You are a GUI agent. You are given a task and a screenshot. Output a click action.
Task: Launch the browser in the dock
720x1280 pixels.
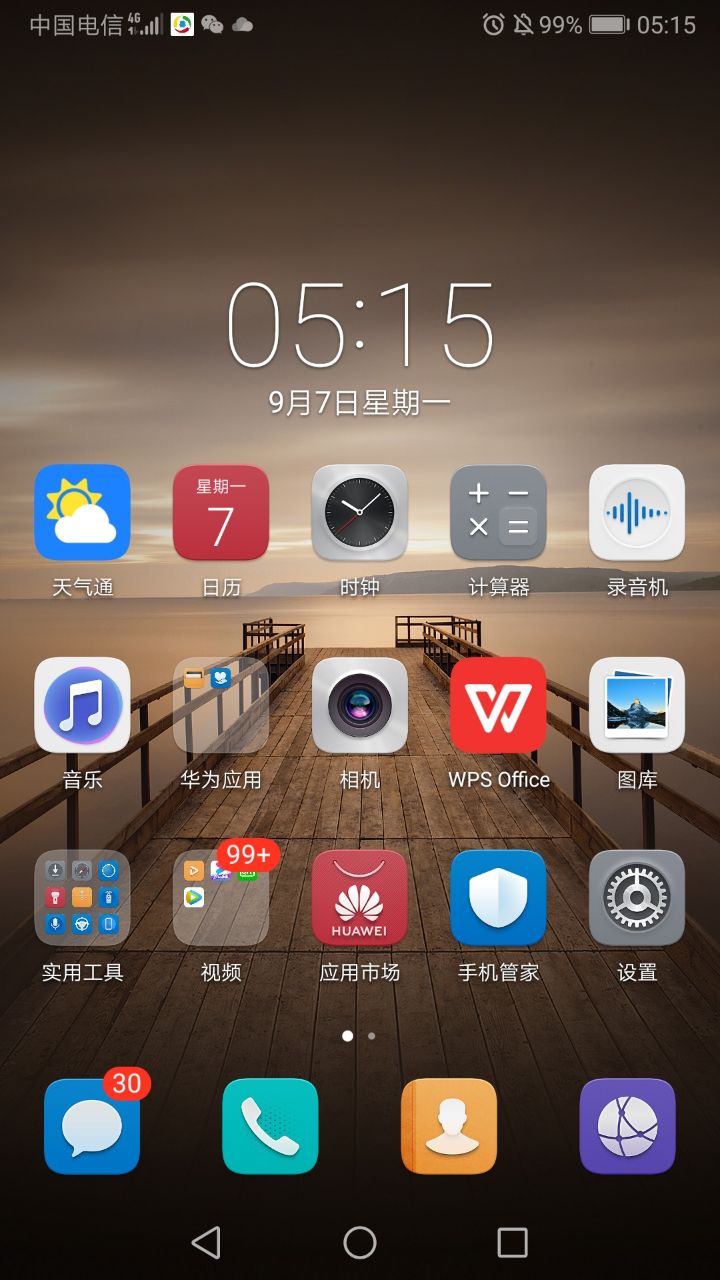coord(628,1126)
